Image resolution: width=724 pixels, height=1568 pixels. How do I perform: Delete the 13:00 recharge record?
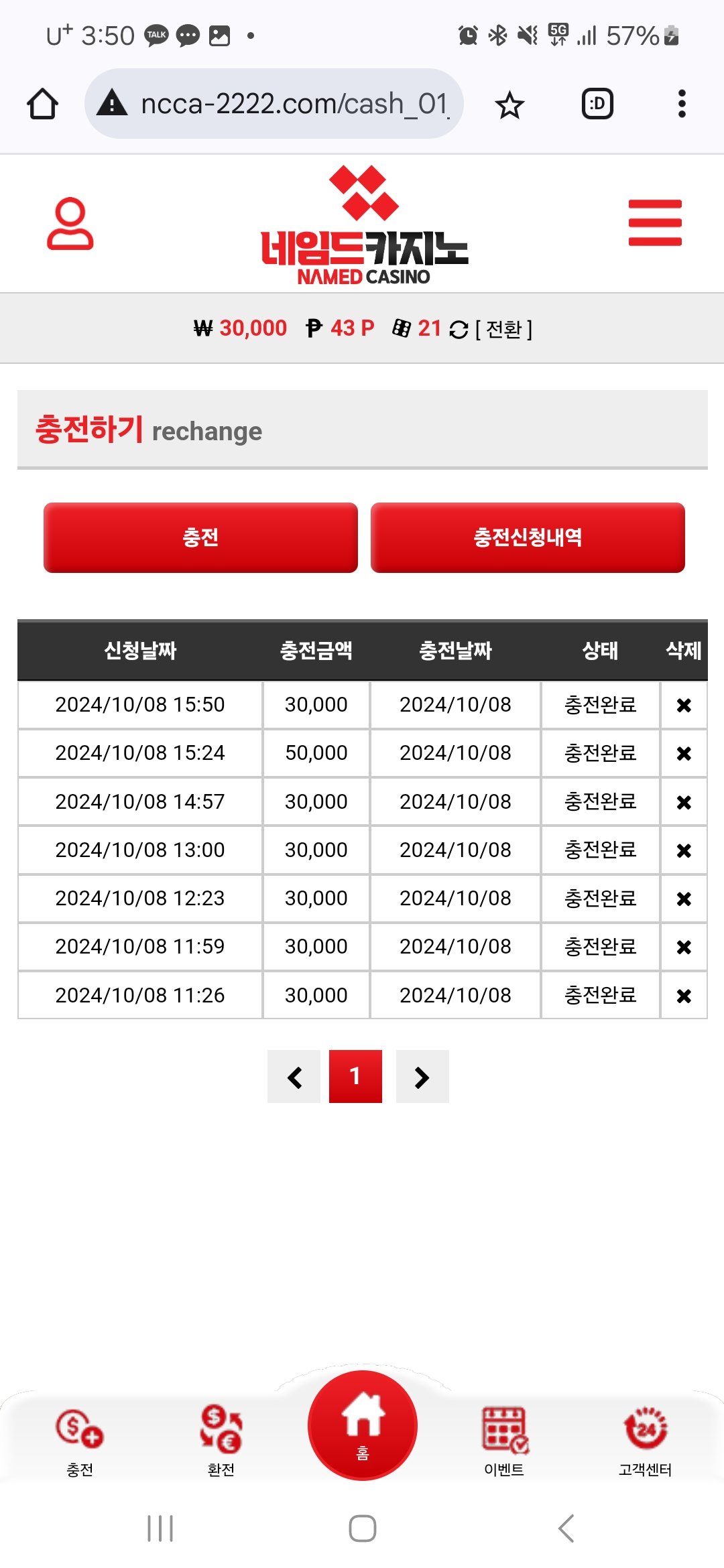click(683, 850)
